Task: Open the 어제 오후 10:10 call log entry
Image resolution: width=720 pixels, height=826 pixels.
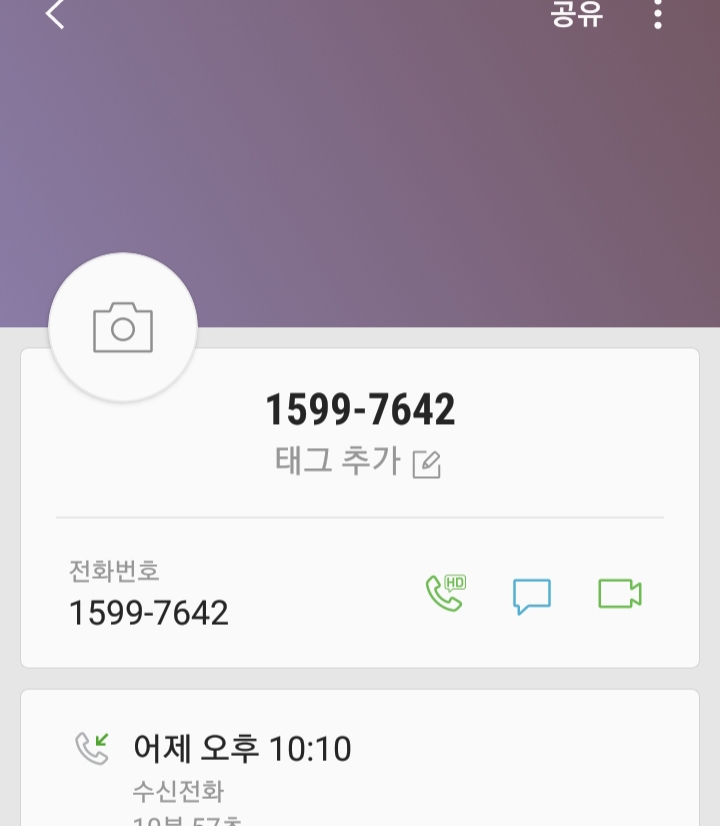Action: click(241, 748)
